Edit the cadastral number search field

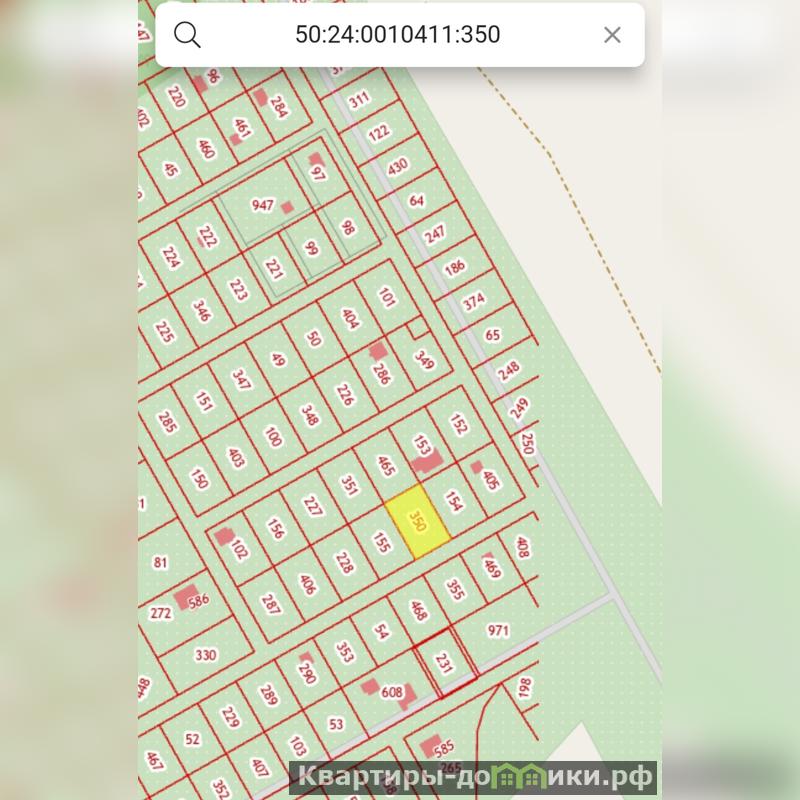click(x=398, y=35)
